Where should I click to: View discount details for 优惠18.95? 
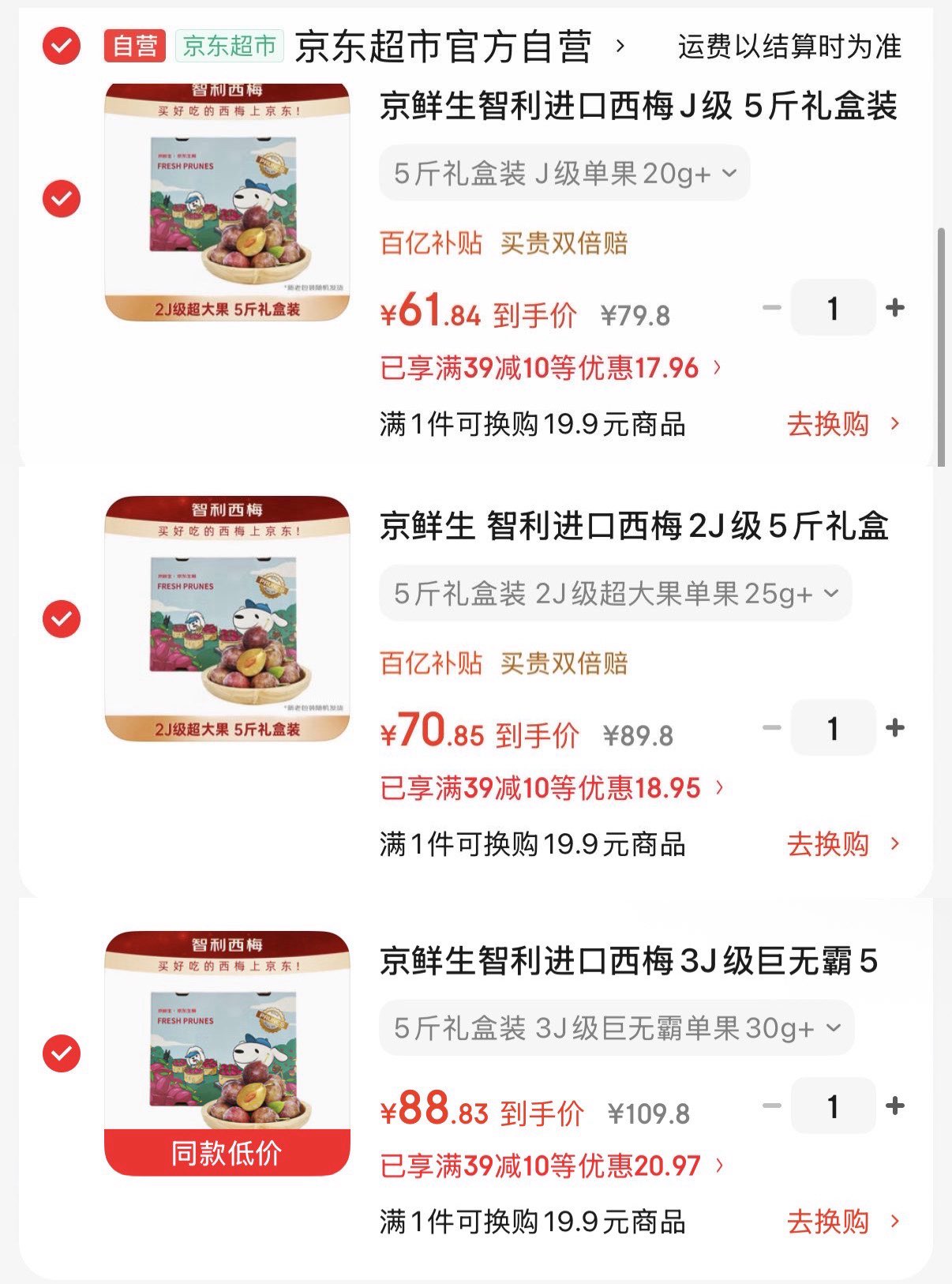[x=551, y=788]
